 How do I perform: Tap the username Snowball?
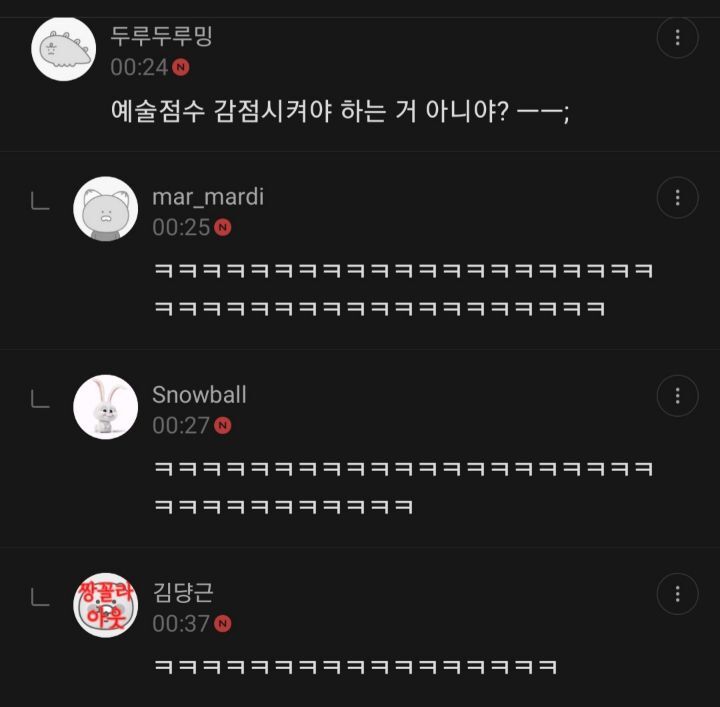[x=199, y=394]
